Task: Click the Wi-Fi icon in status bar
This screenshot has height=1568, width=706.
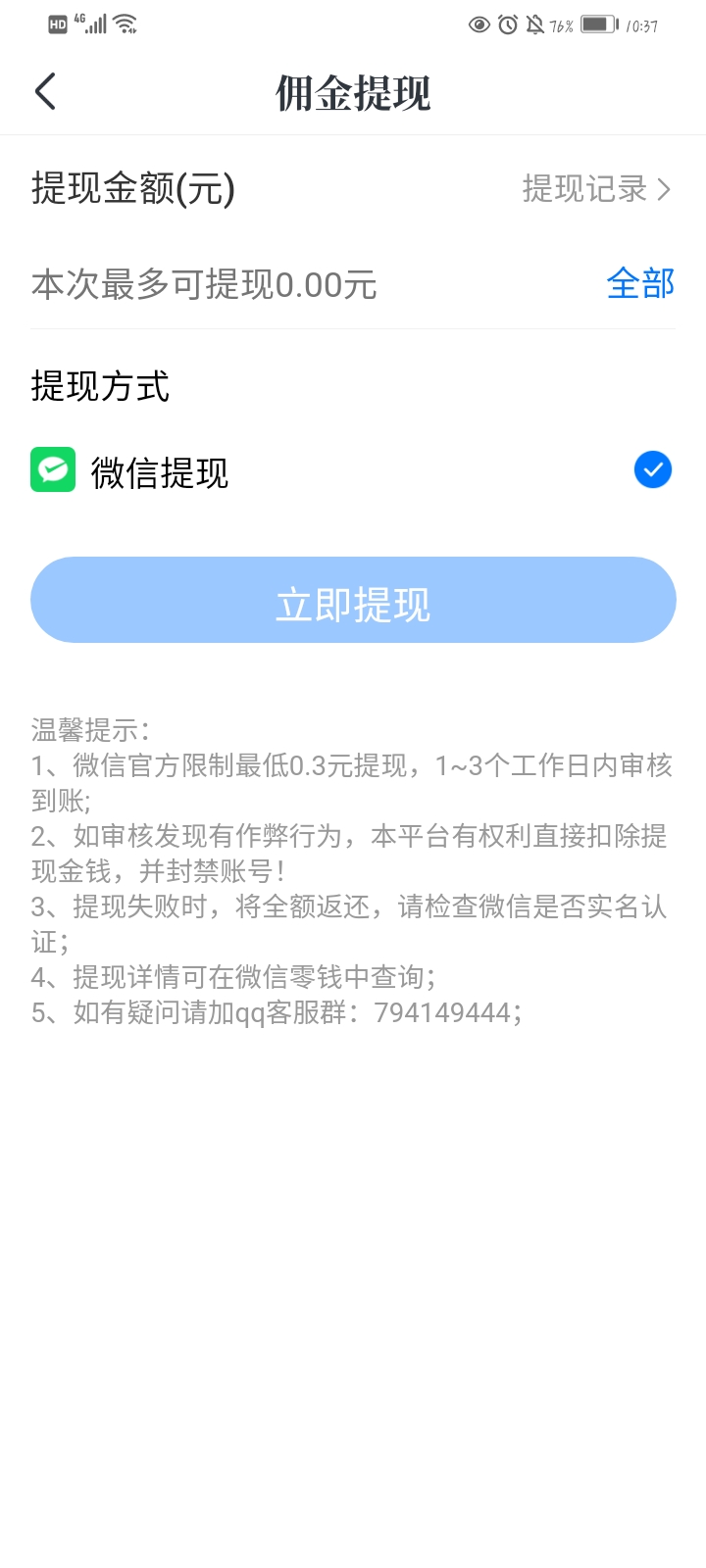Action: tap(126, 24)
